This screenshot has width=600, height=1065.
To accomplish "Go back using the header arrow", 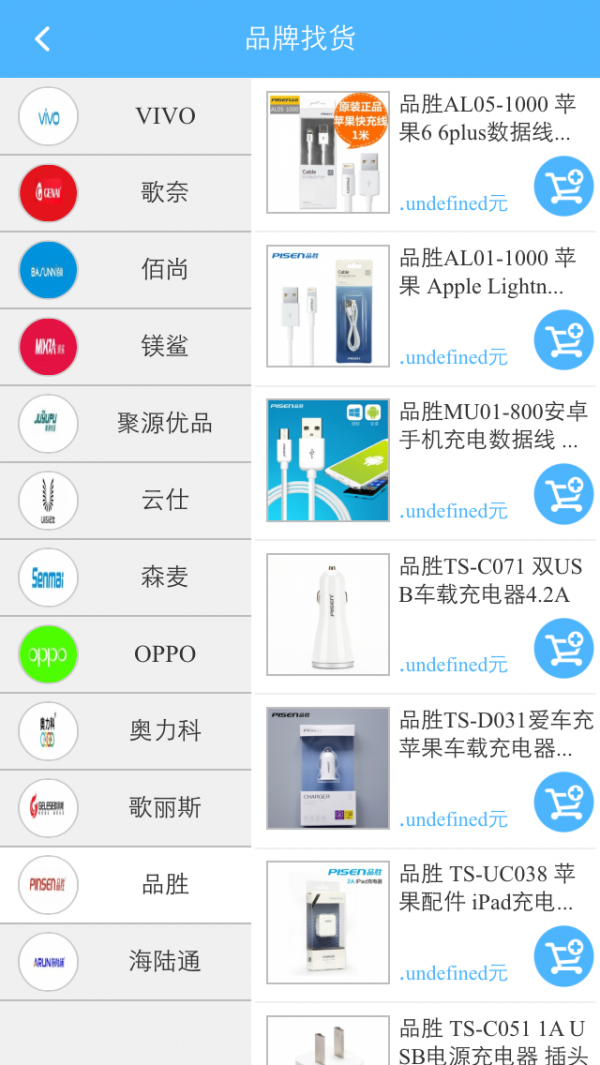I will (42, 39).
